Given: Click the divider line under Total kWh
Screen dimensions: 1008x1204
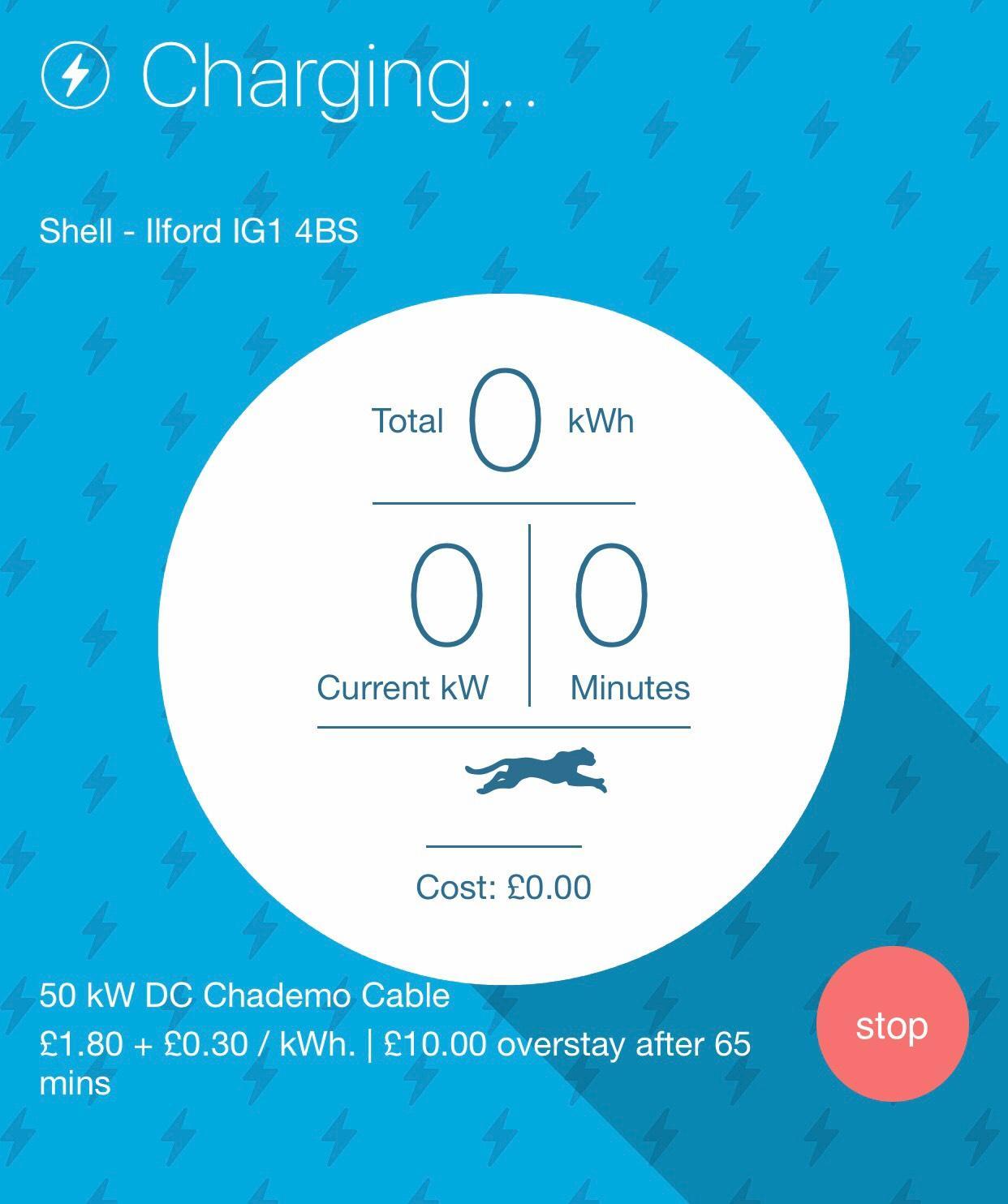Looking at the screenshot, I should coord(503,503).
